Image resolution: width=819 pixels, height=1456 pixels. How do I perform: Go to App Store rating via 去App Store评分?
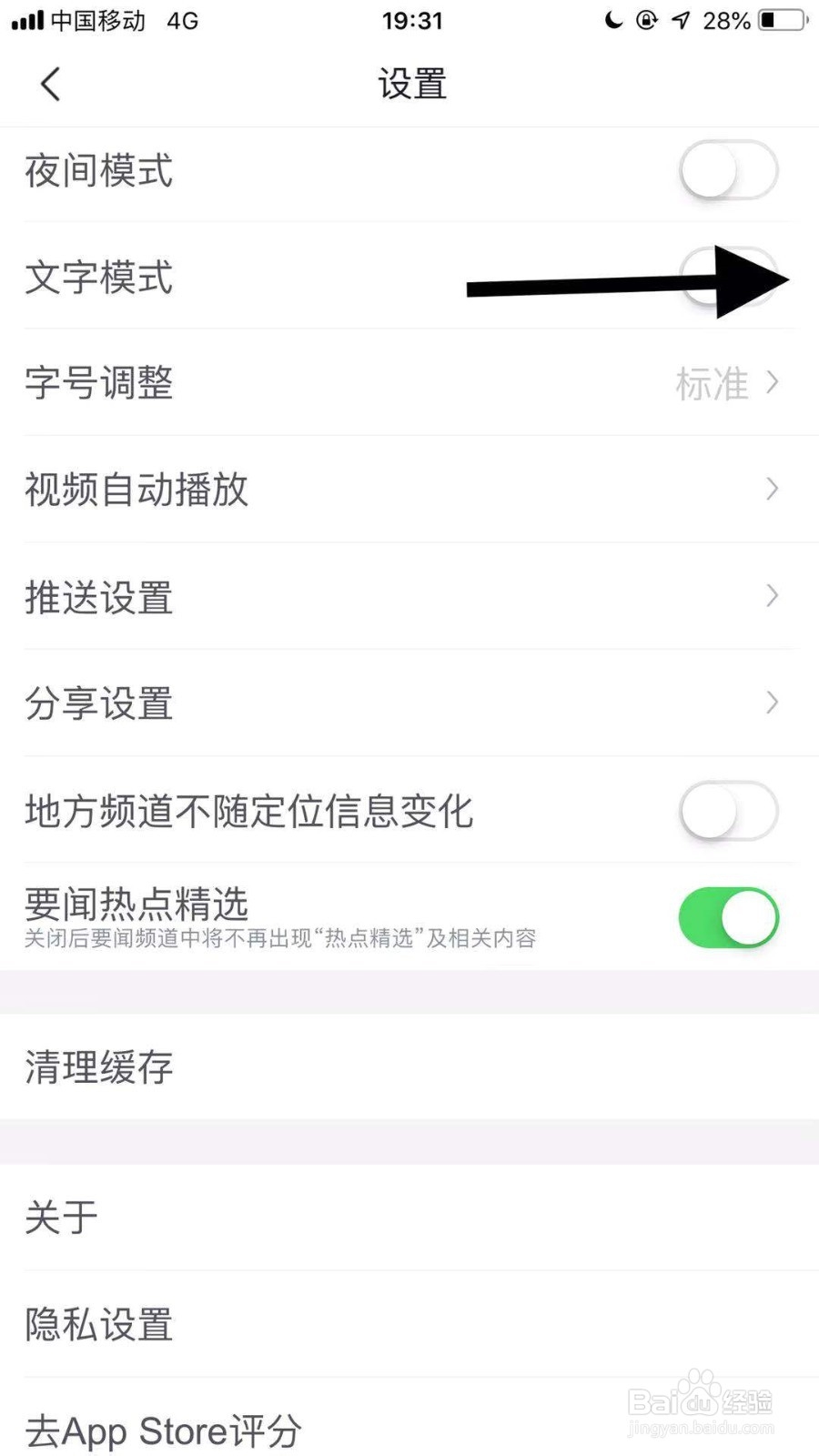[409, 1429]
